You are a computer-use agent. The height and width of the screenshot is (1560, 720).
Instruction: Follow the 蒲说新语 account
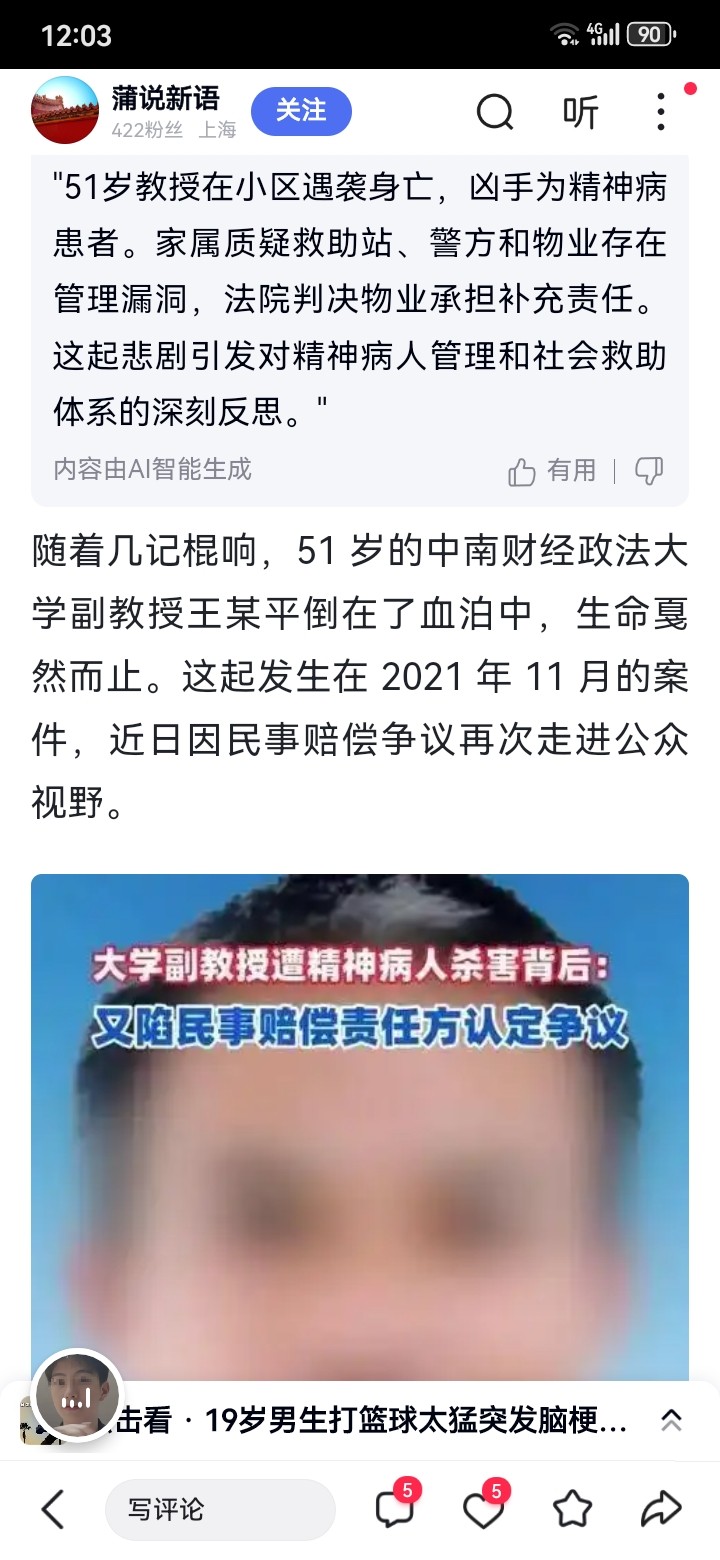pyautogui.click(x=300, y=111)
